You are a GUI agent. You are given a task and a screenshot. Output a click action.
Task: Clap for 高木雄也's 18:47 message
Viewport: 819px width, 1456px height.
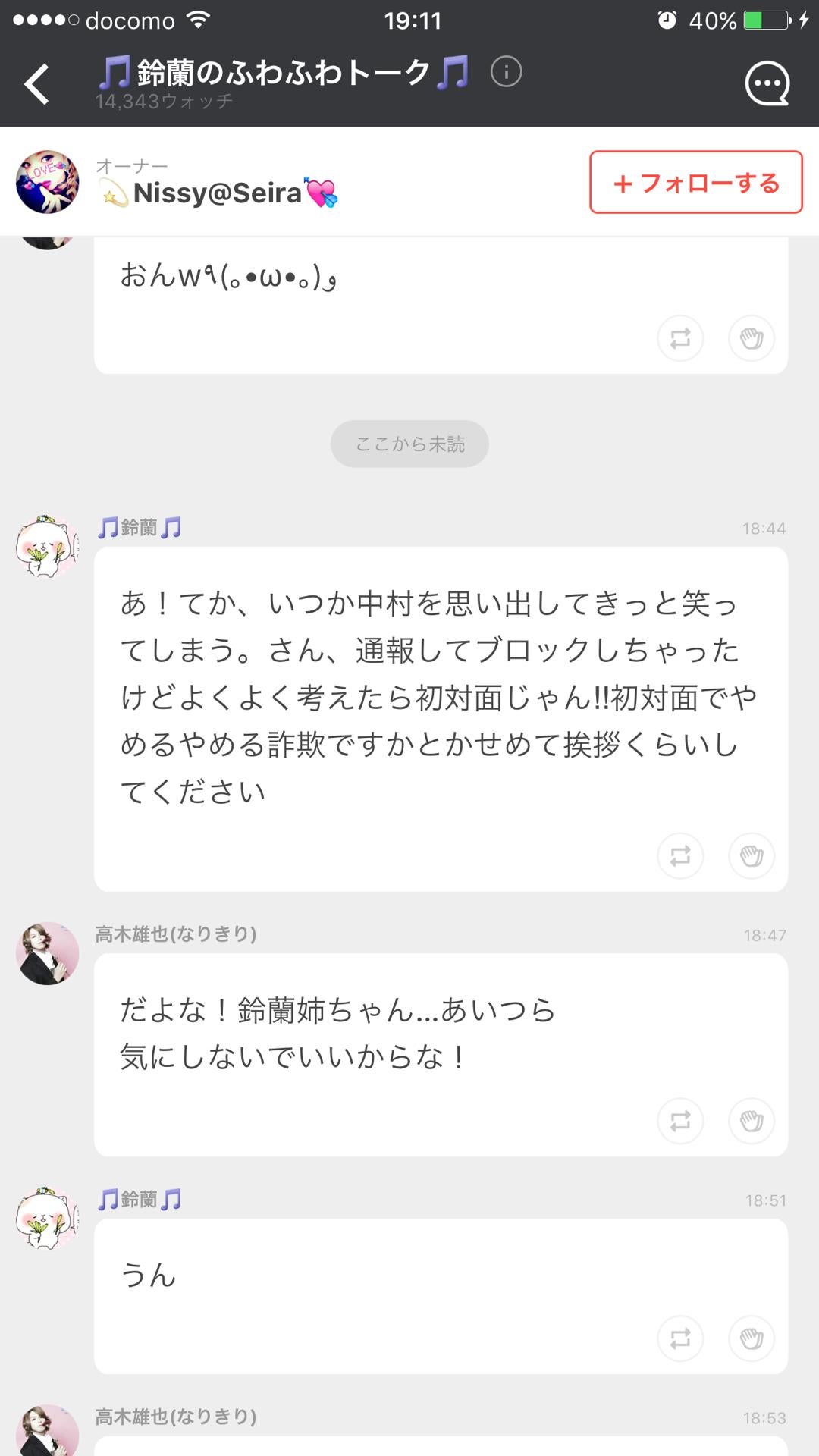tap(751, 1121)
